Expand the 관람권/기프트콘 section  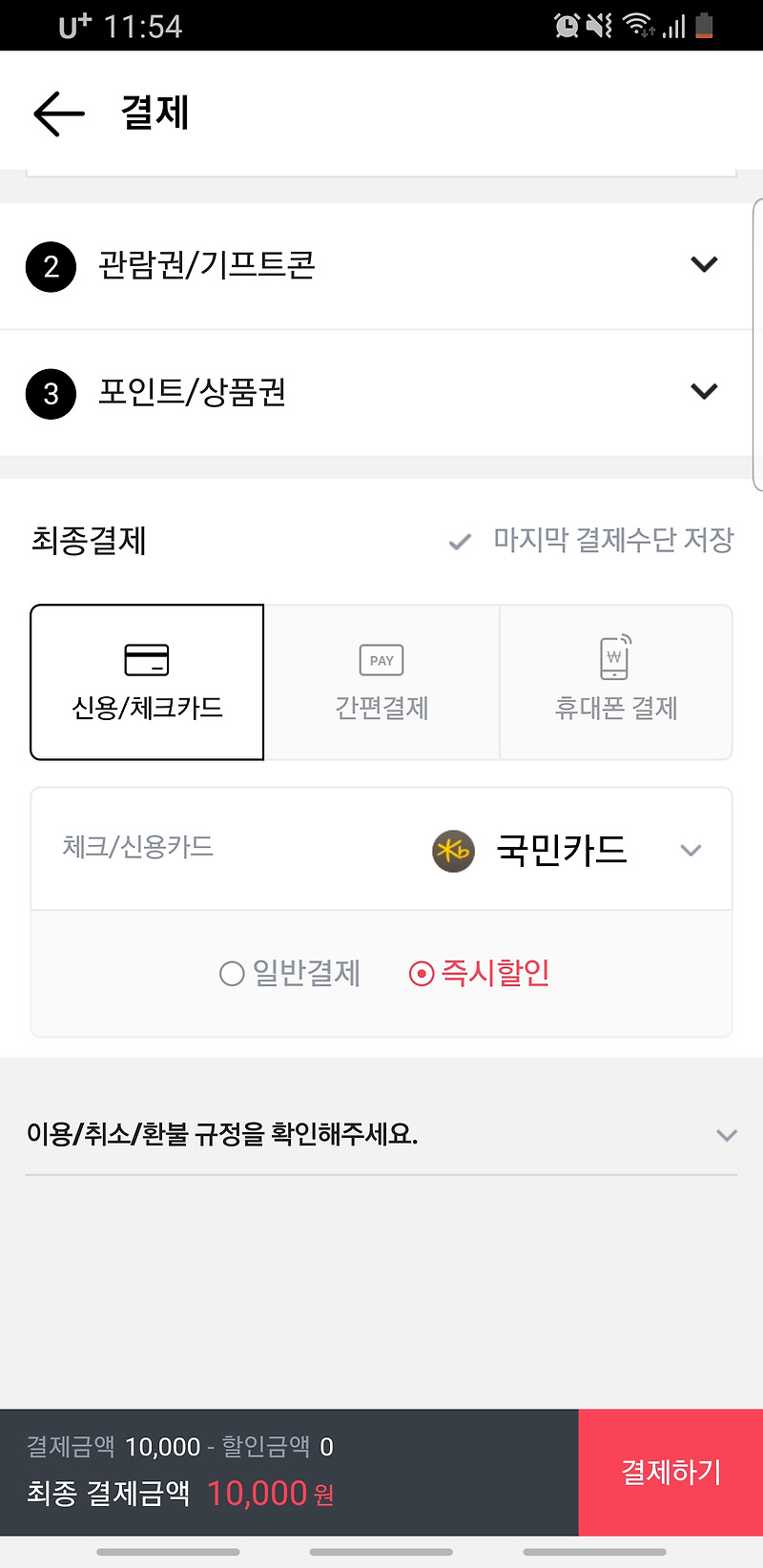pos(381,265)
